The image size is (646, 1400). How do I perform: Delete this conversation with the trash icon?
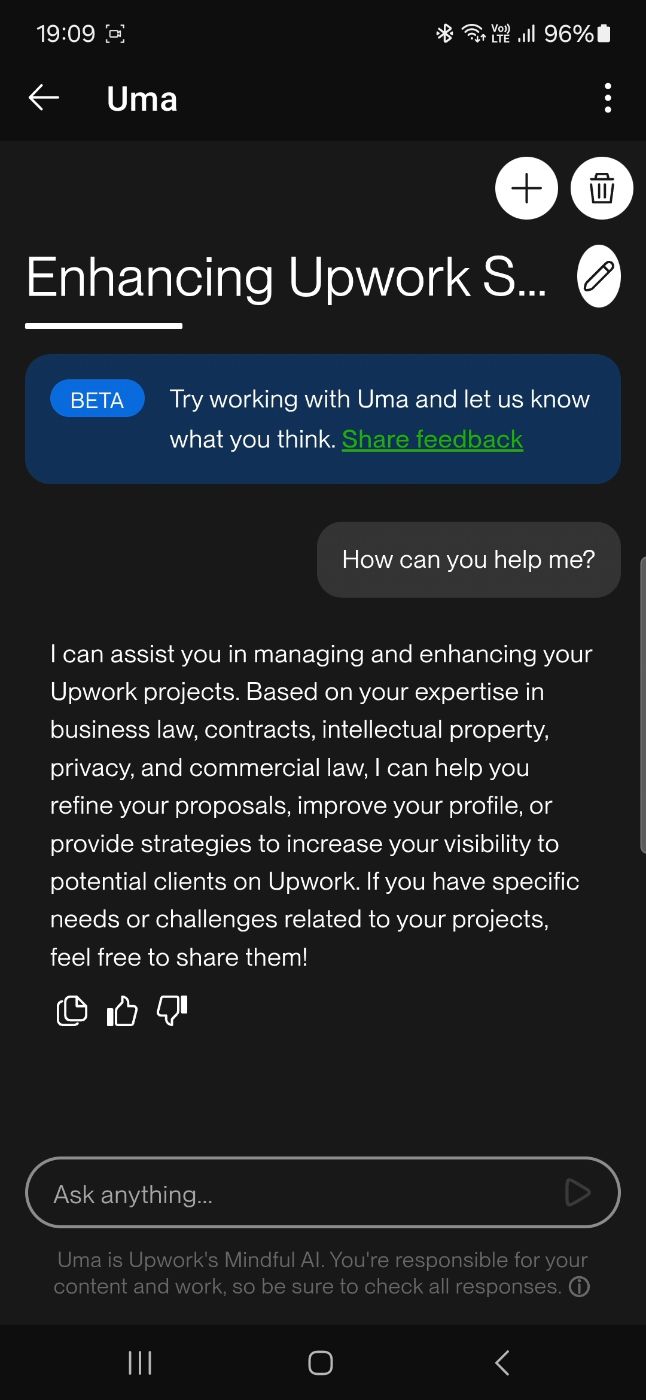(602, 188)
